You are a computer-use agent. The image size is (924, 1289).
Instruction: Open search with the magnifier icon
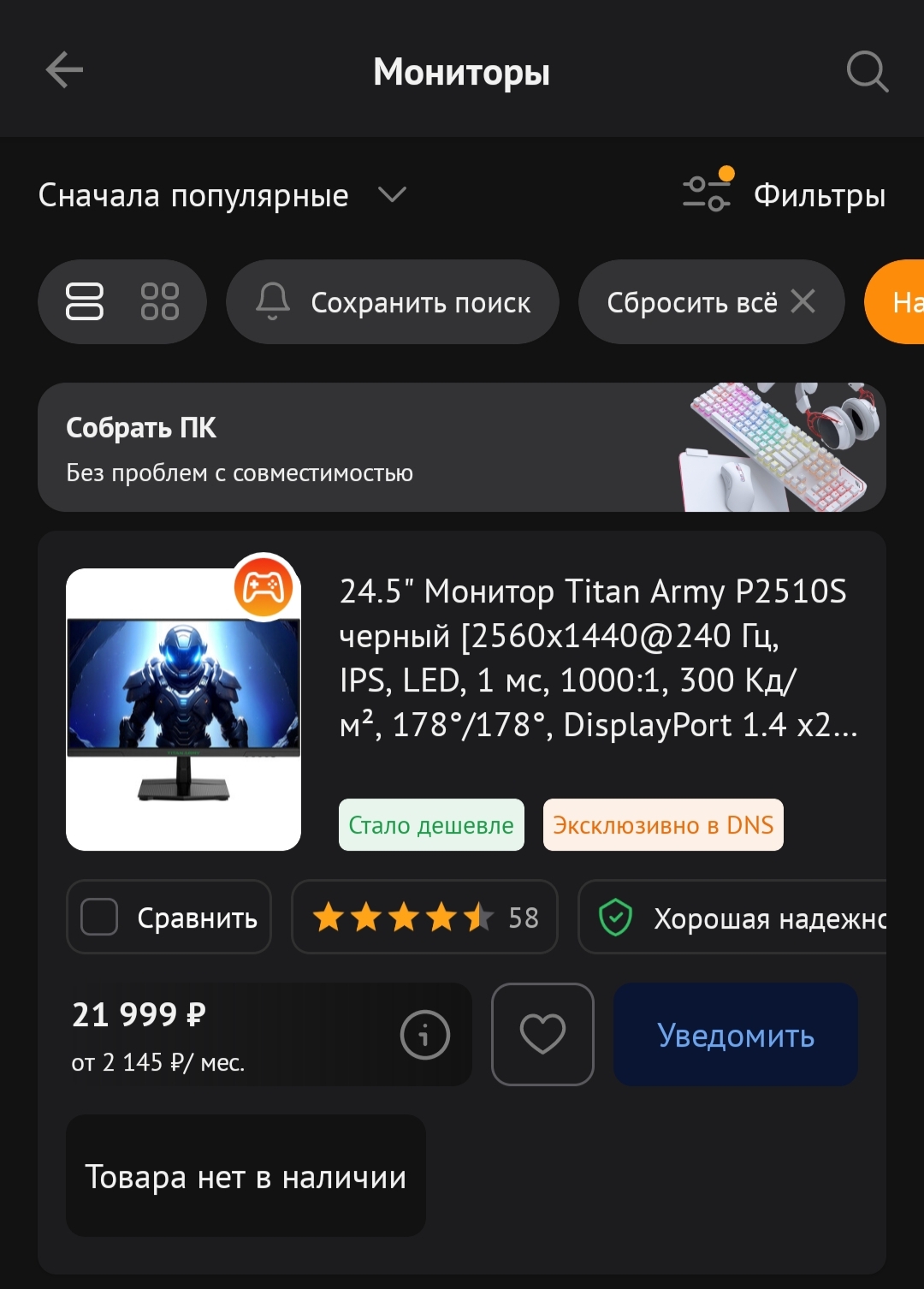(867, 71)
